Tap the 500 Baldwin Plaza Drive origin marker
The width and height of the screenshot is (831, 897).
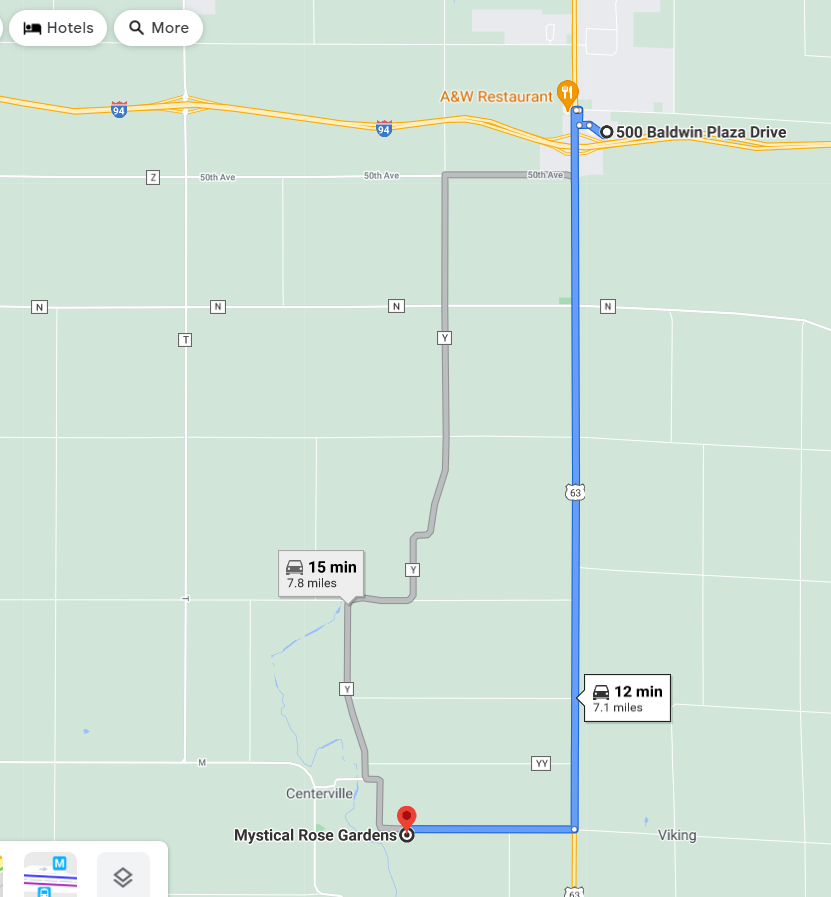606,132
